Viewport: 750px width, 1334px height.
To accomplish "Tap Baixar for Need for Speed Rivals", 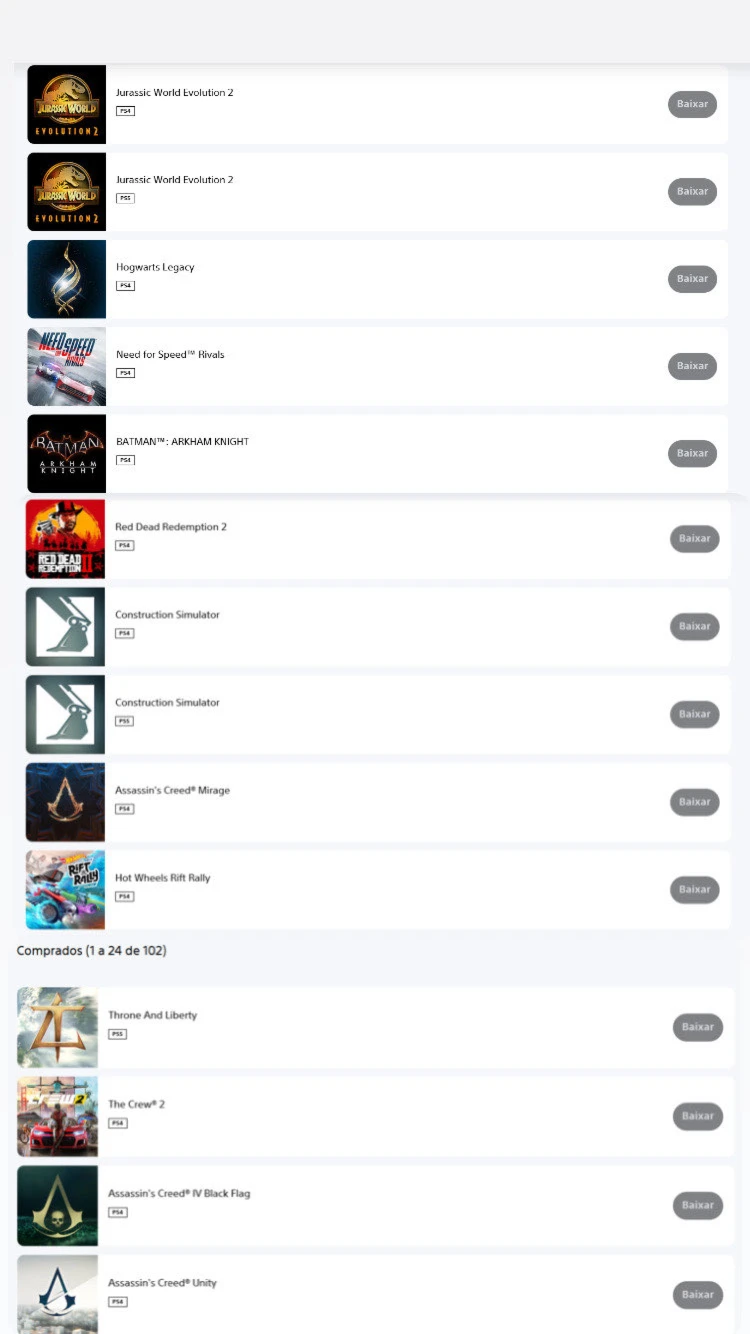I will pyautogui.click(x=692, y=366).
